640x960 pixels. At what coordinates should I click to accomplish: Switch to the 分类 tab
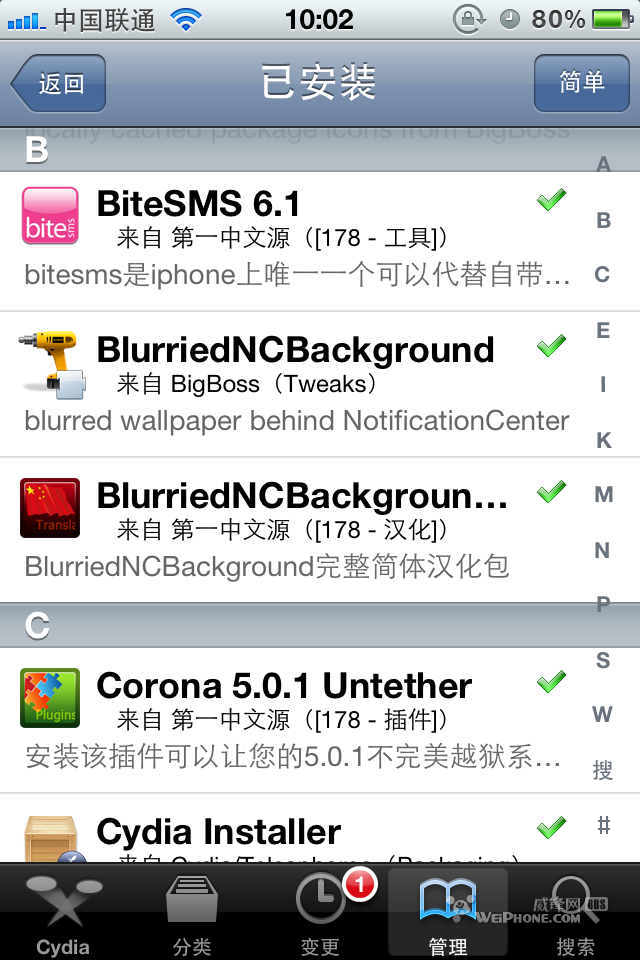pyautogui.click(x=192, y=914)
